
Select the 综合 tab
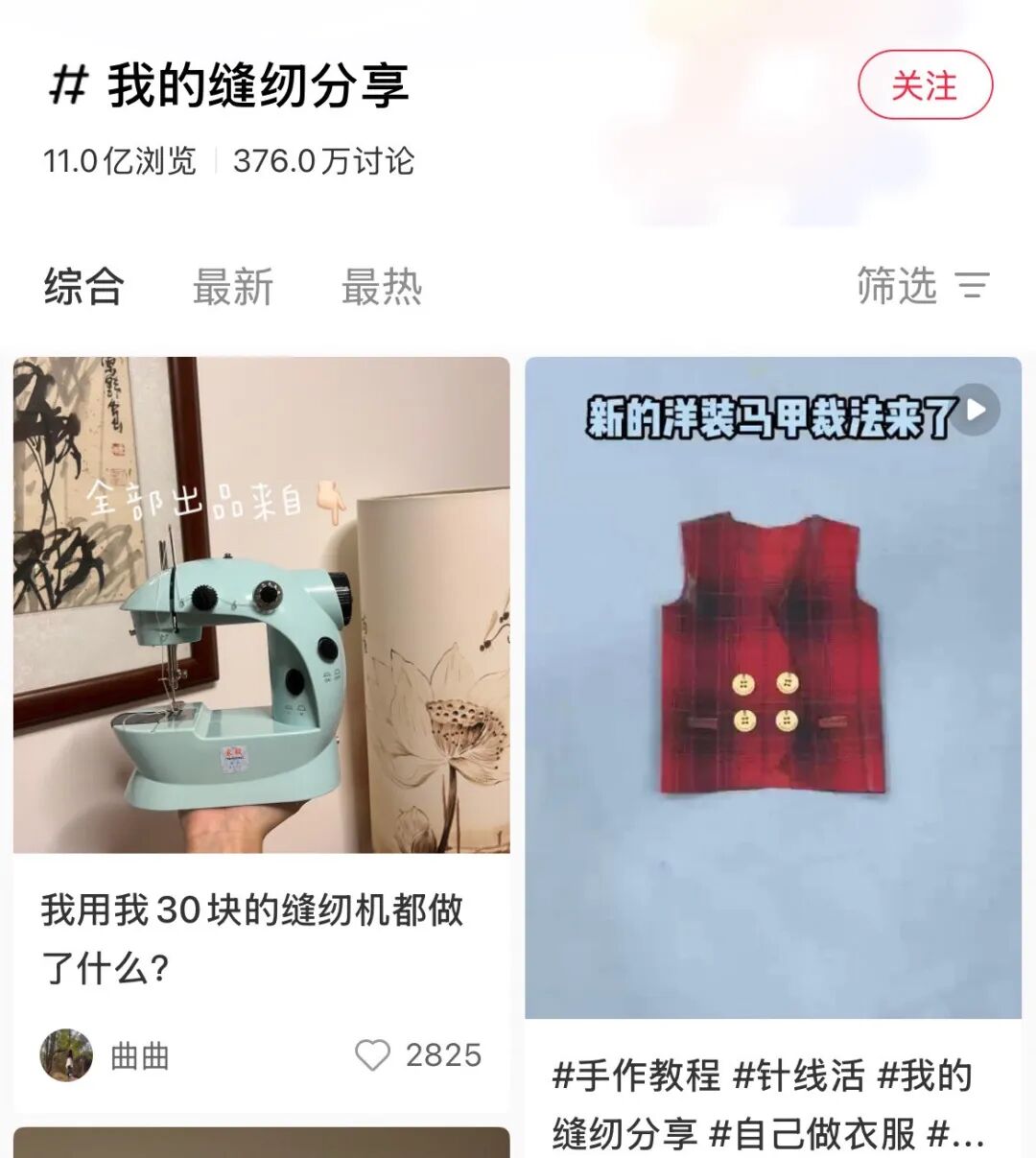point(83,287)
